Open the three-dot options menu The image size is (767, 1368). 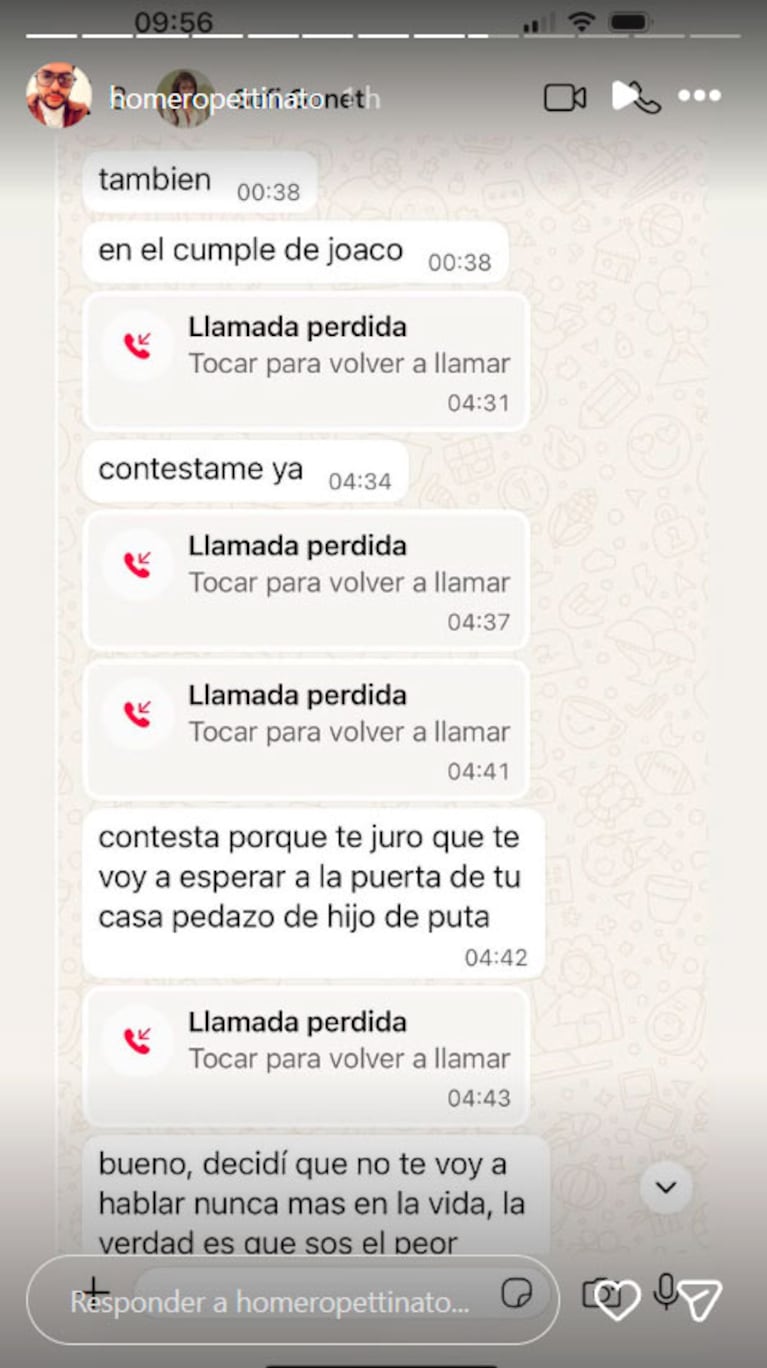(x=700, y=96)
